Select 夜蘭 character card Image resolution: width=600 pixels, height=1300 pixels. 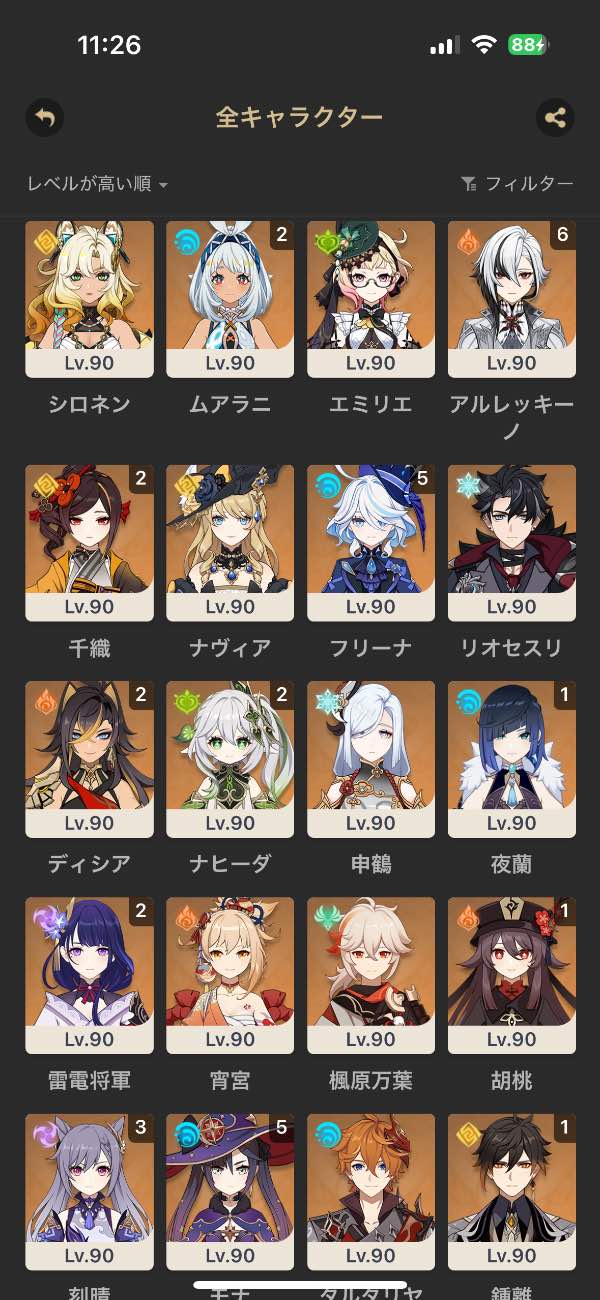tap(512, 759)
